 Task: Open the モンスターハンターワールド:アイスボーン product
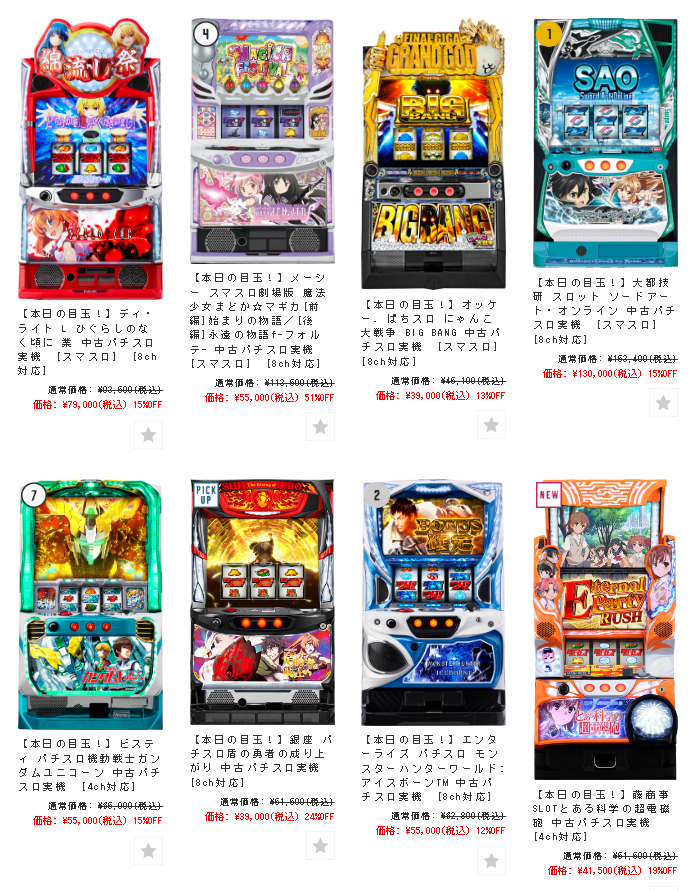433,600
